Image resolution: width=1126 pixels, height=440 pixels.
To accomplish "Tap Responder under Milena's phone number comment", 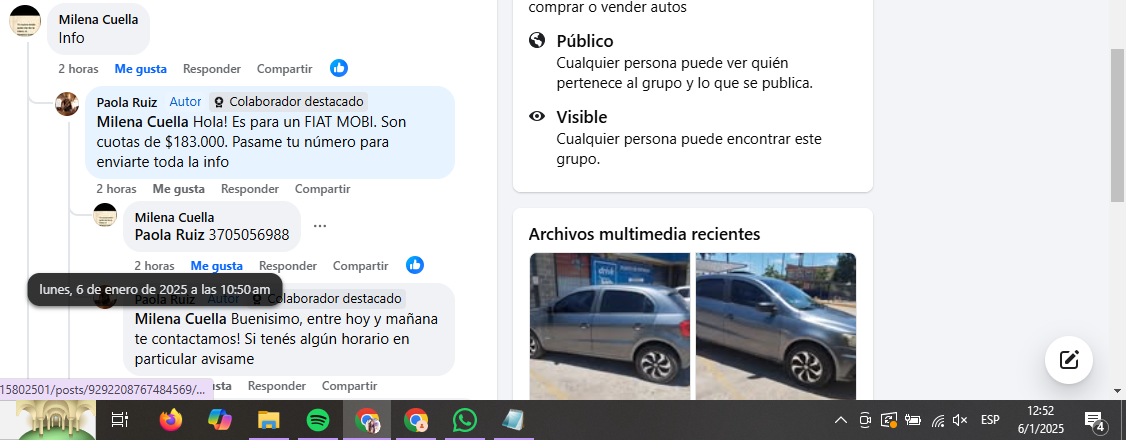I will point(287,266).
